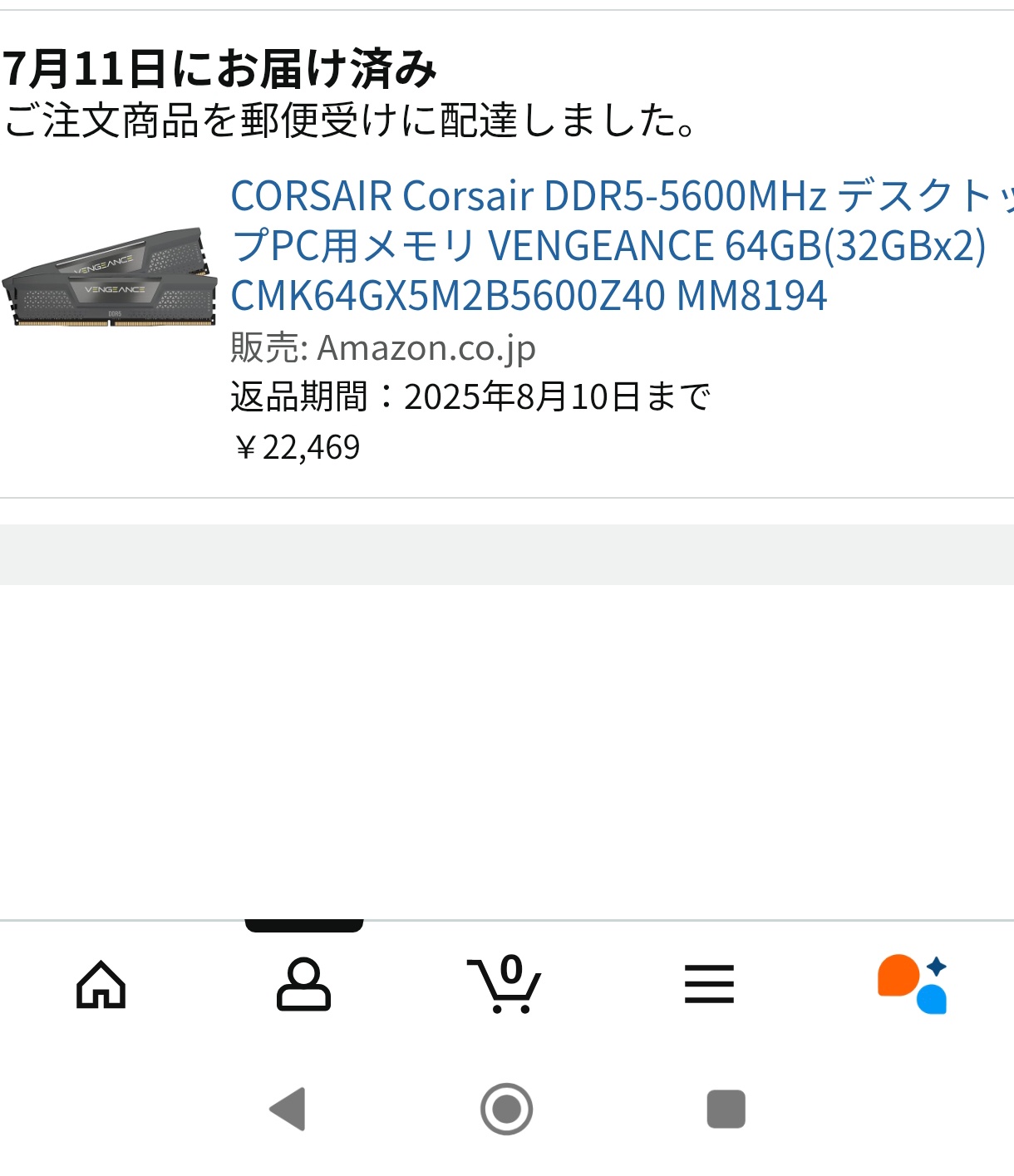View the VENGEANCE memory product image
1014x1176 pixels.
110,278
